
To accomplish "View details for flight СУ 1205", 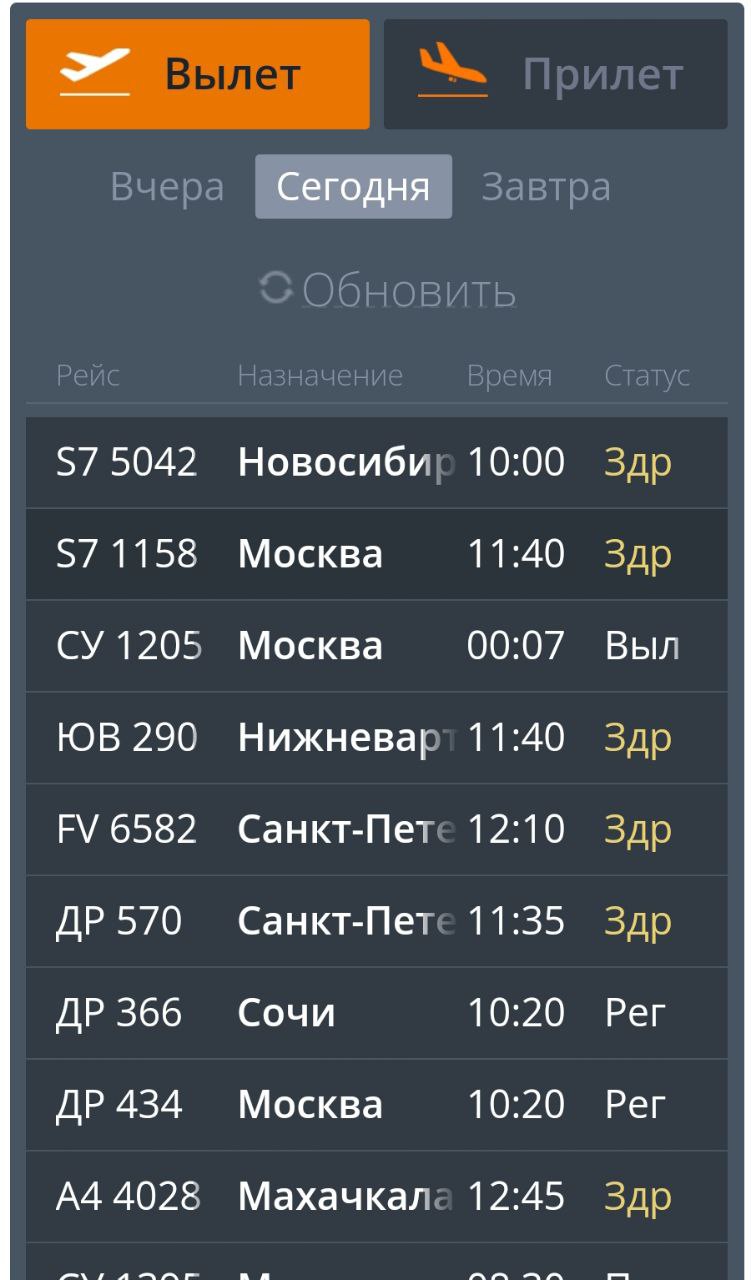I will 376,646.
